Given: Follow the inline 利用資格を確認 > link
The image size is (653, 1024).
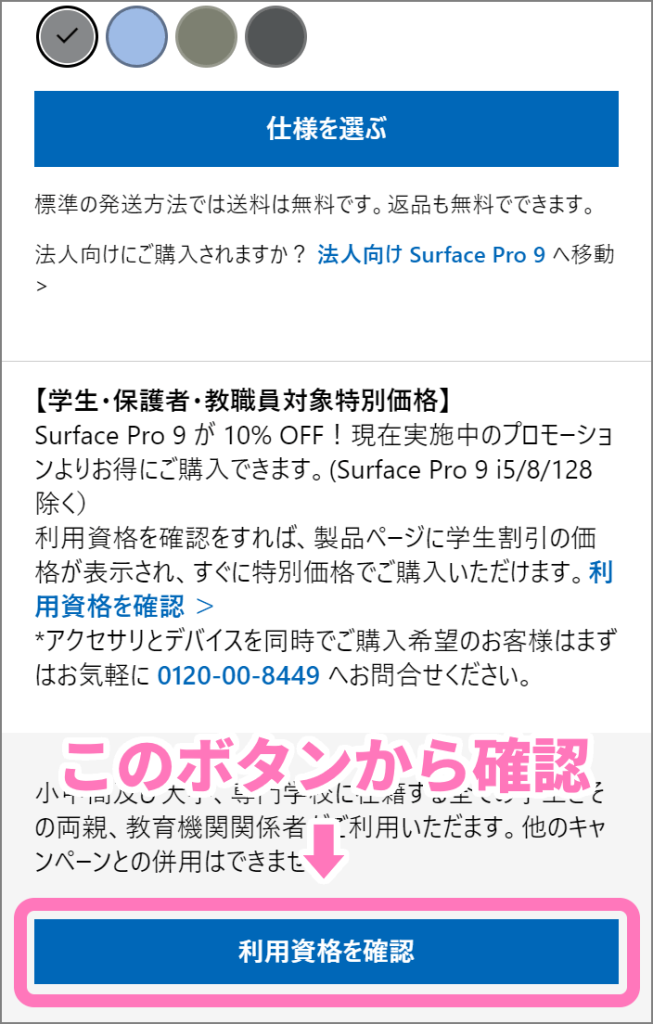Looking at the screenshot, I should [125, 605].
